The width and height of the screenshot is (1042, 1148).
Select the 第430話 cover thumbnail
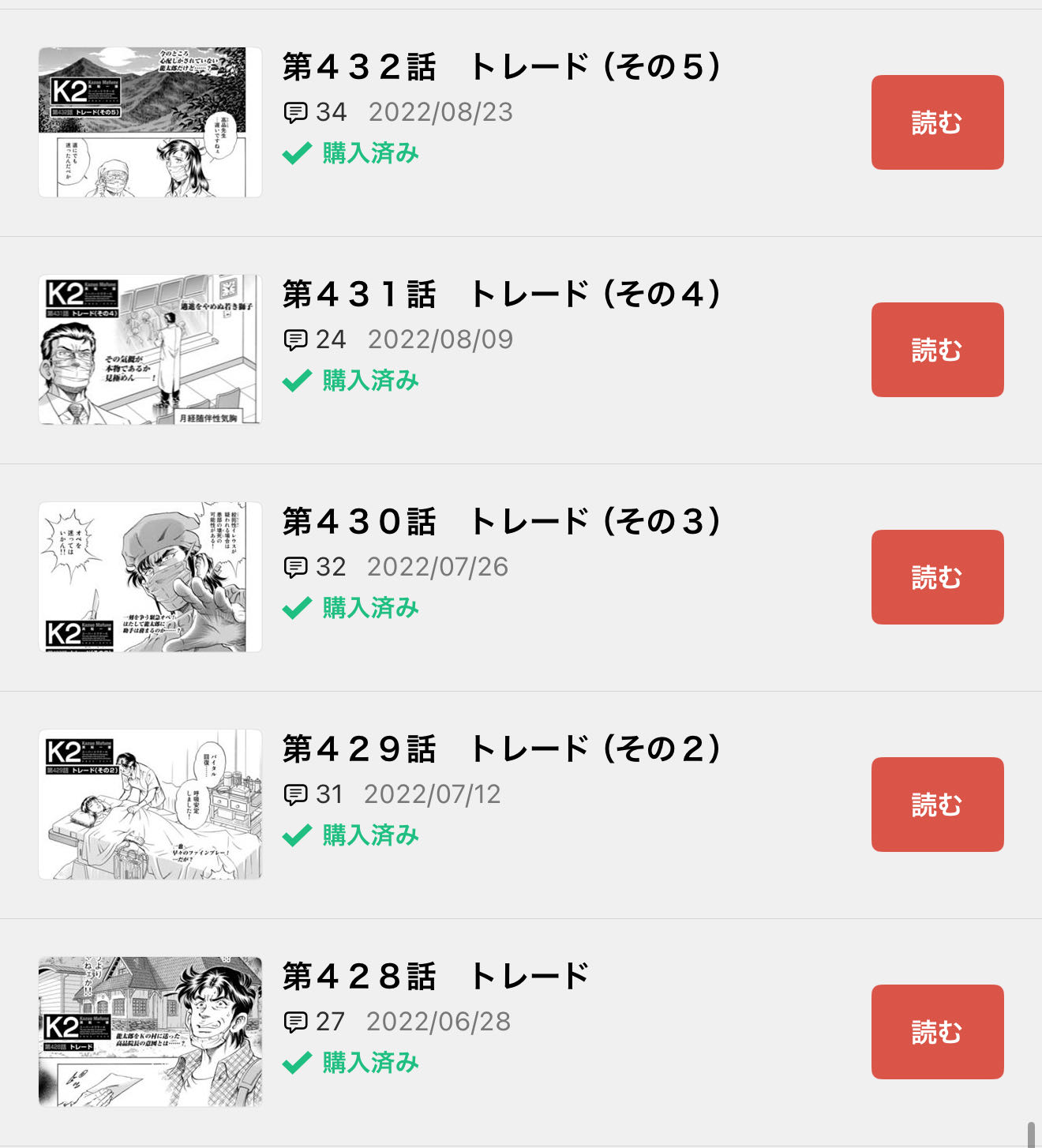150,577
